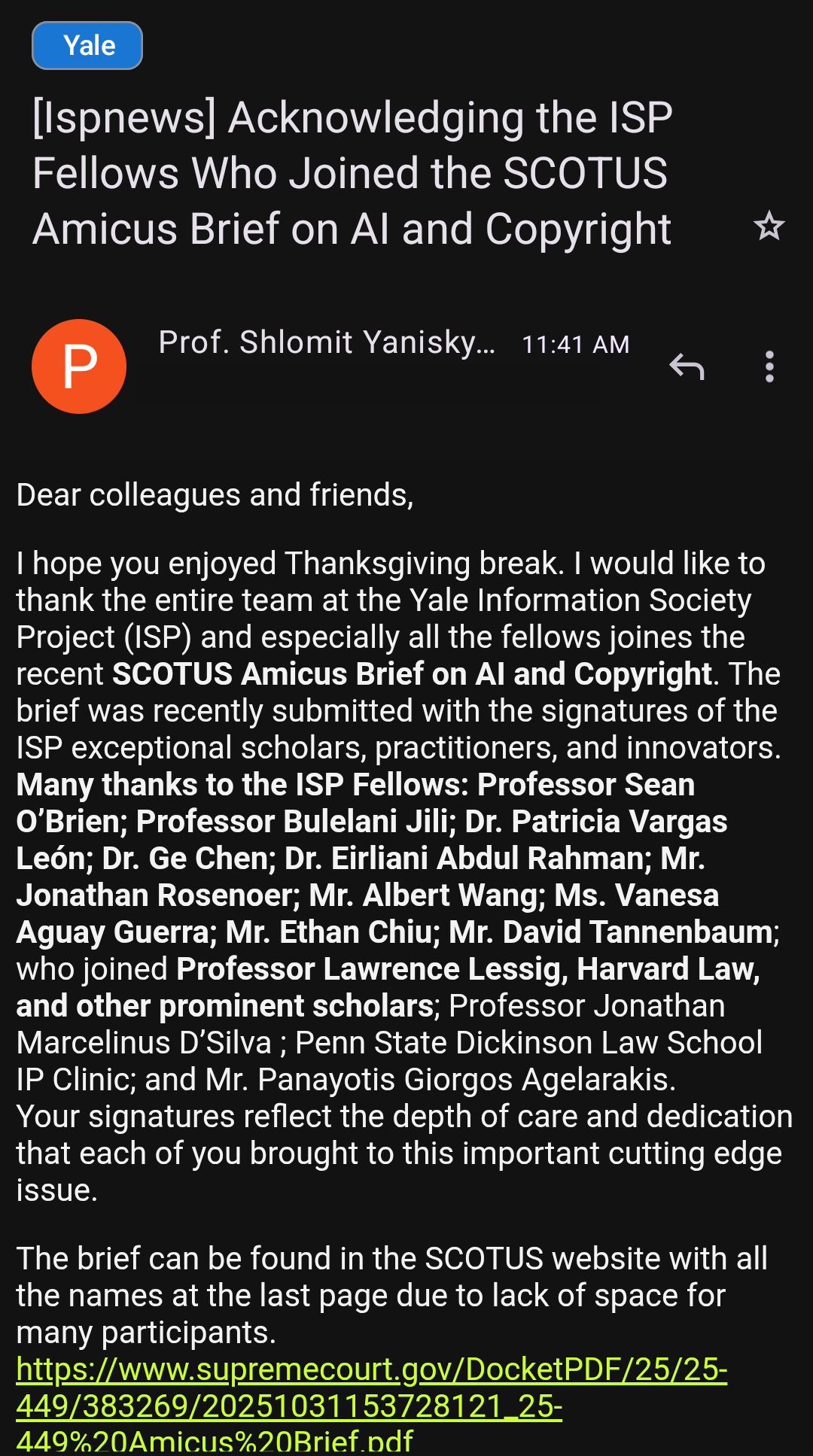This screenshot has width=813, height=1456.
Task: Reply to Prof. Shlomit Yanisky's email
Action: (x=687, y=367)
